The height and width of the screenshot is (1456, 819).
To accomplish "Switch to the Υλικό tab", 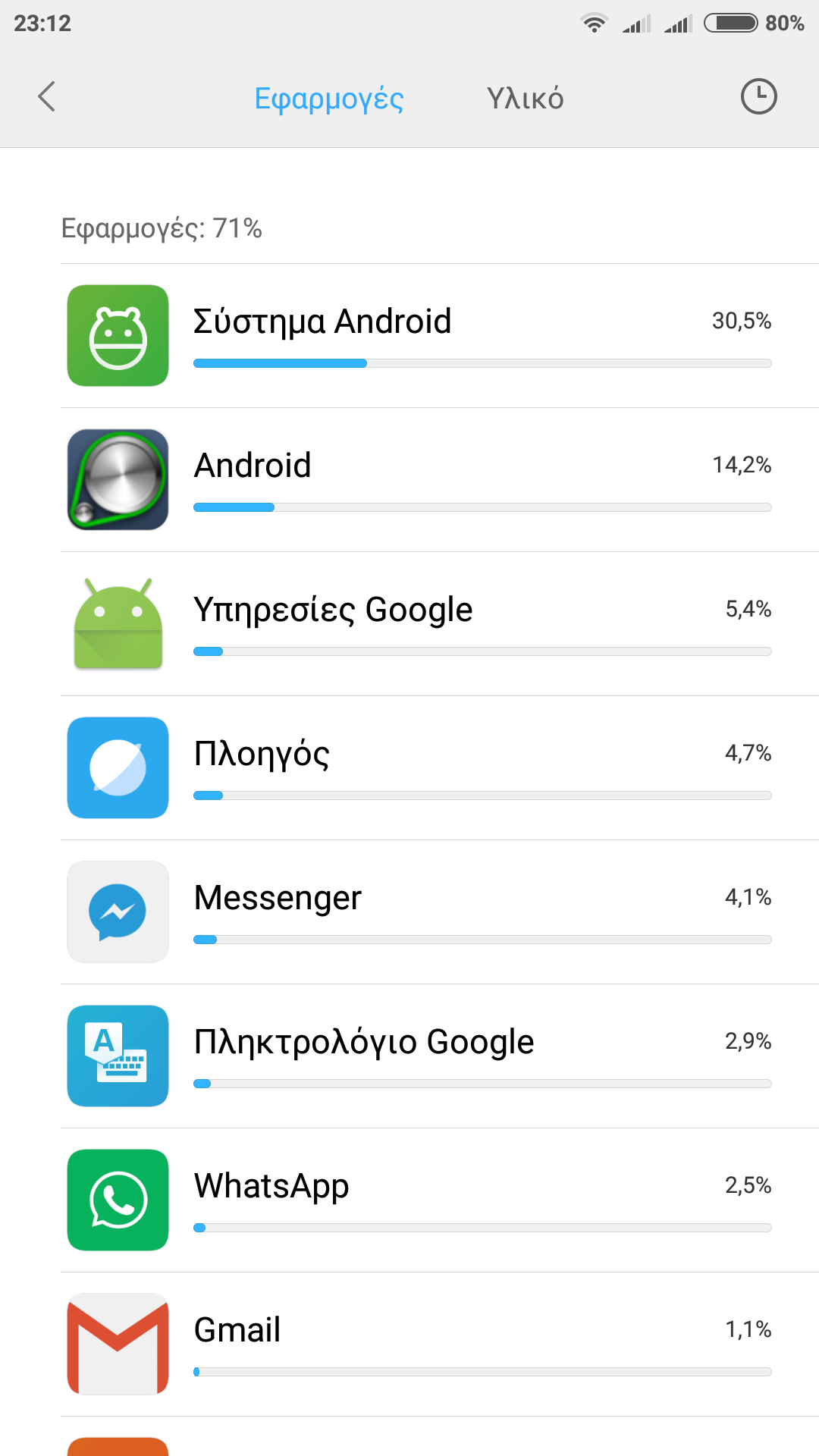I will pyautogui.click(x=525, y=99).
